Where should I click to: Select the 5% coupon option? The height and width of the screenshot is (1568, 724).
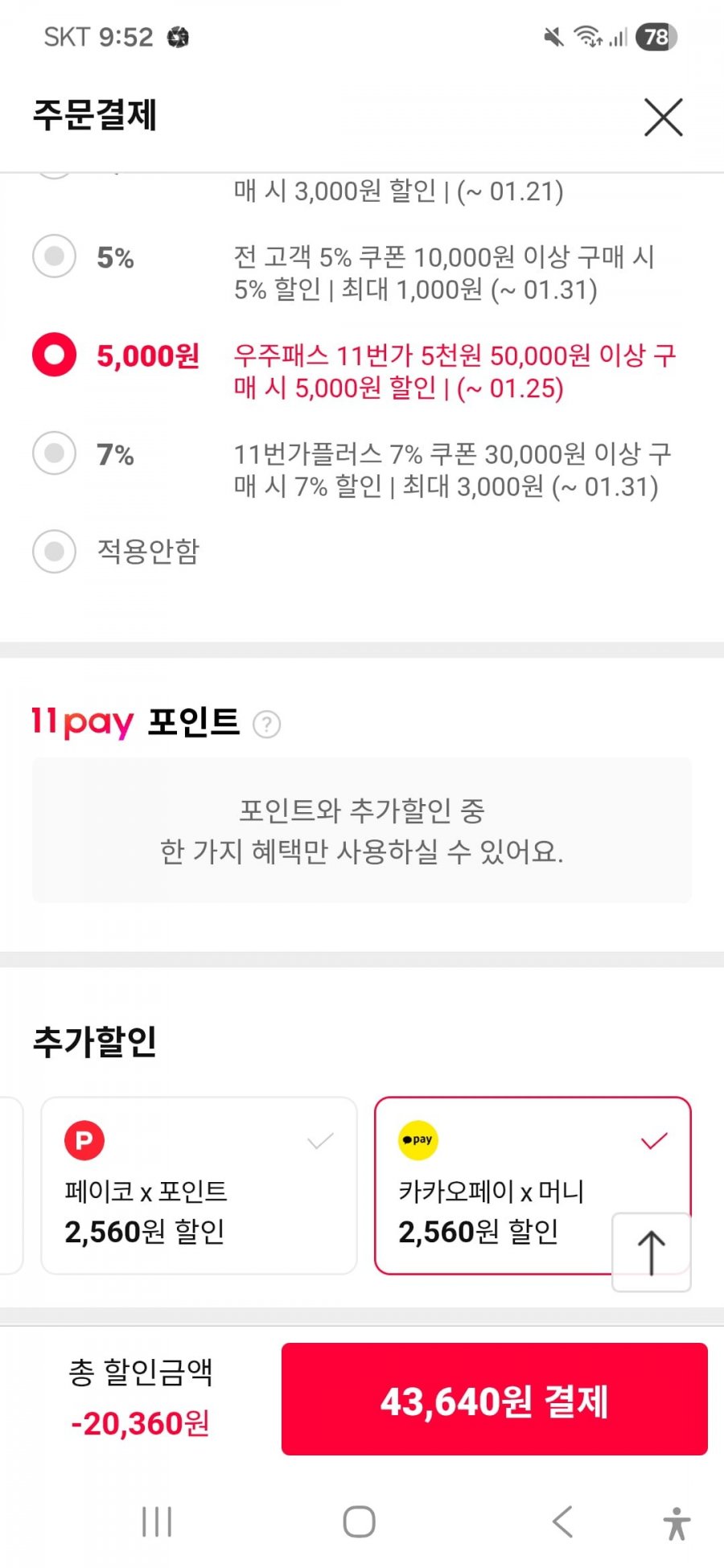pyautogui.click(x=55, y=257)
